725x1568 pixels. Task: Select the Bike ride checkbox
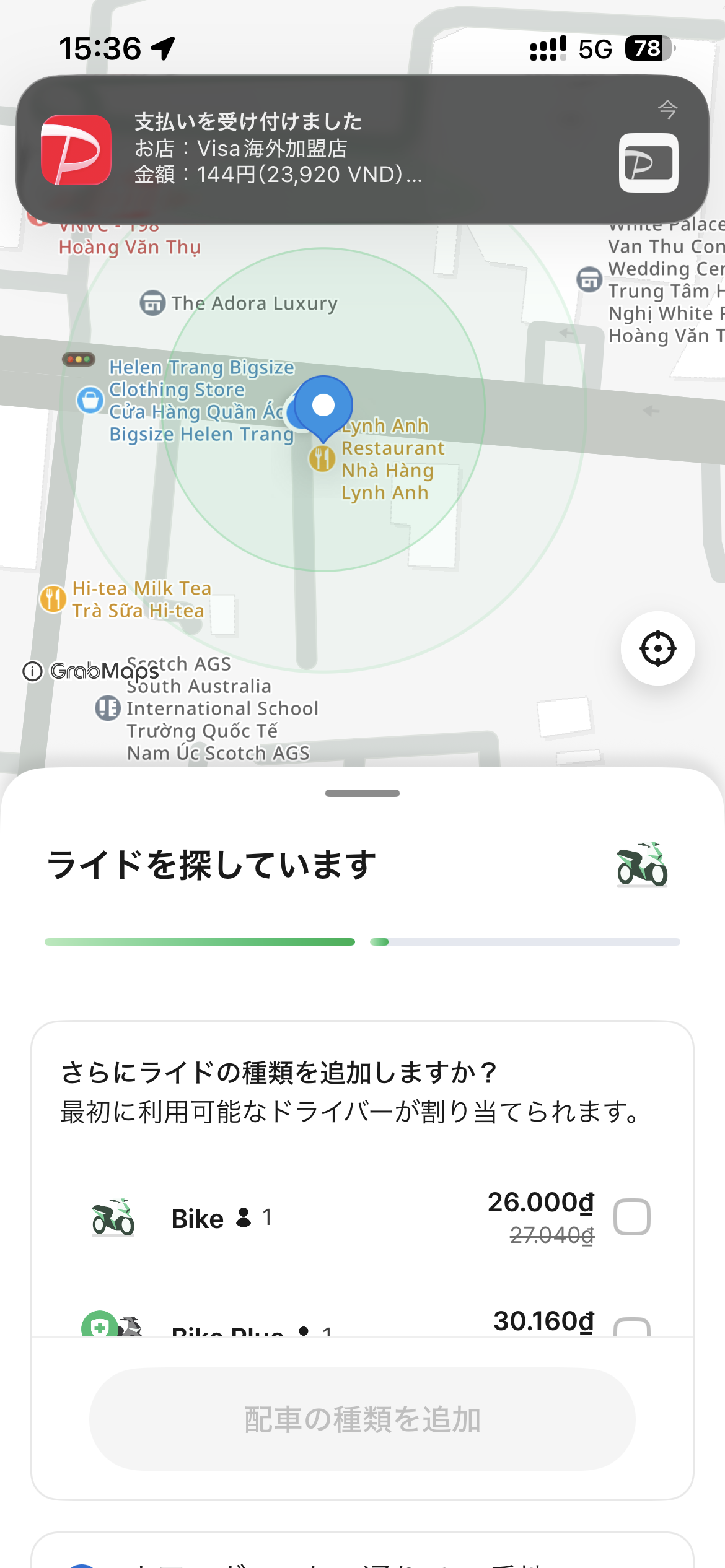coord(631,1217)
